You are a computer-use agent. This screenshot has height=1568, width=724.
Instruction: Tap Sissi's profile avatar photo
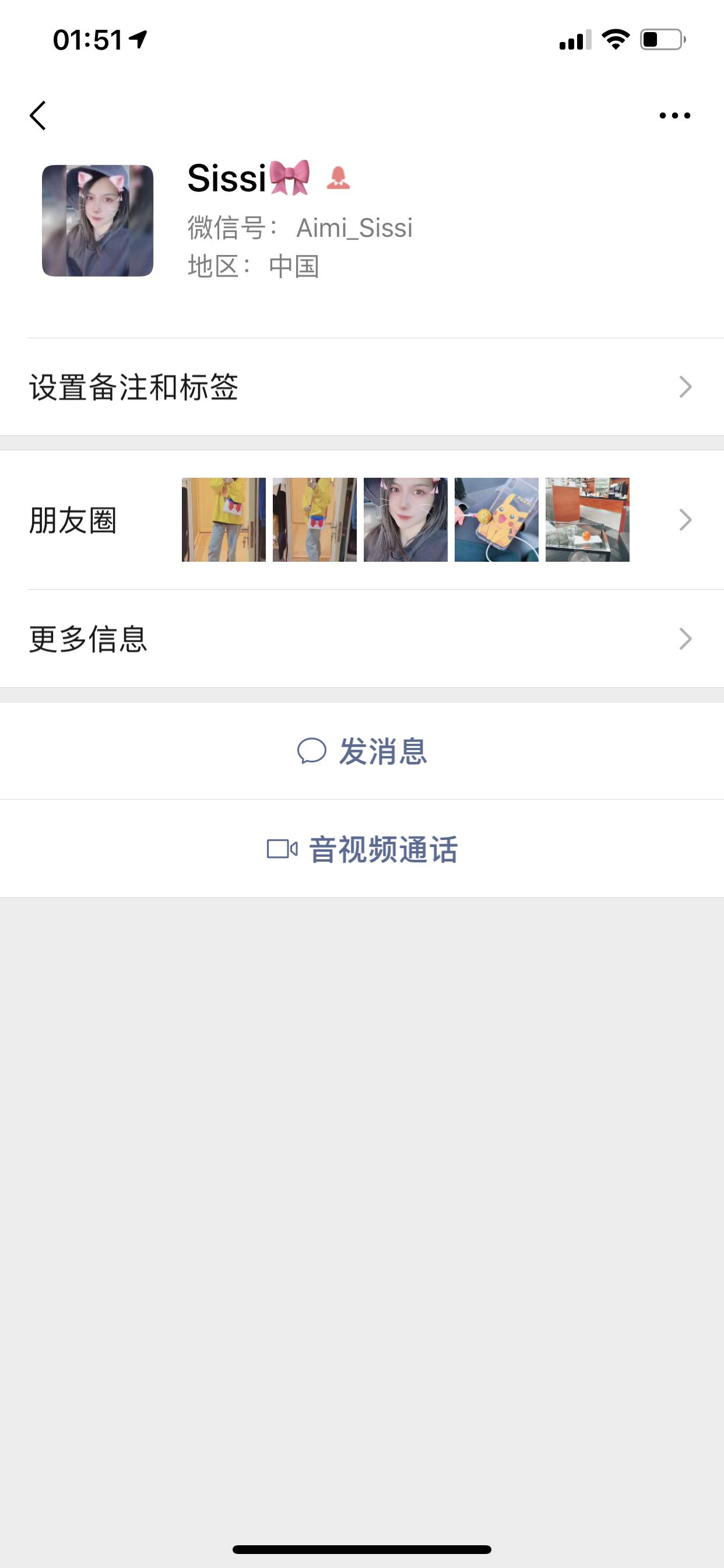97,221
